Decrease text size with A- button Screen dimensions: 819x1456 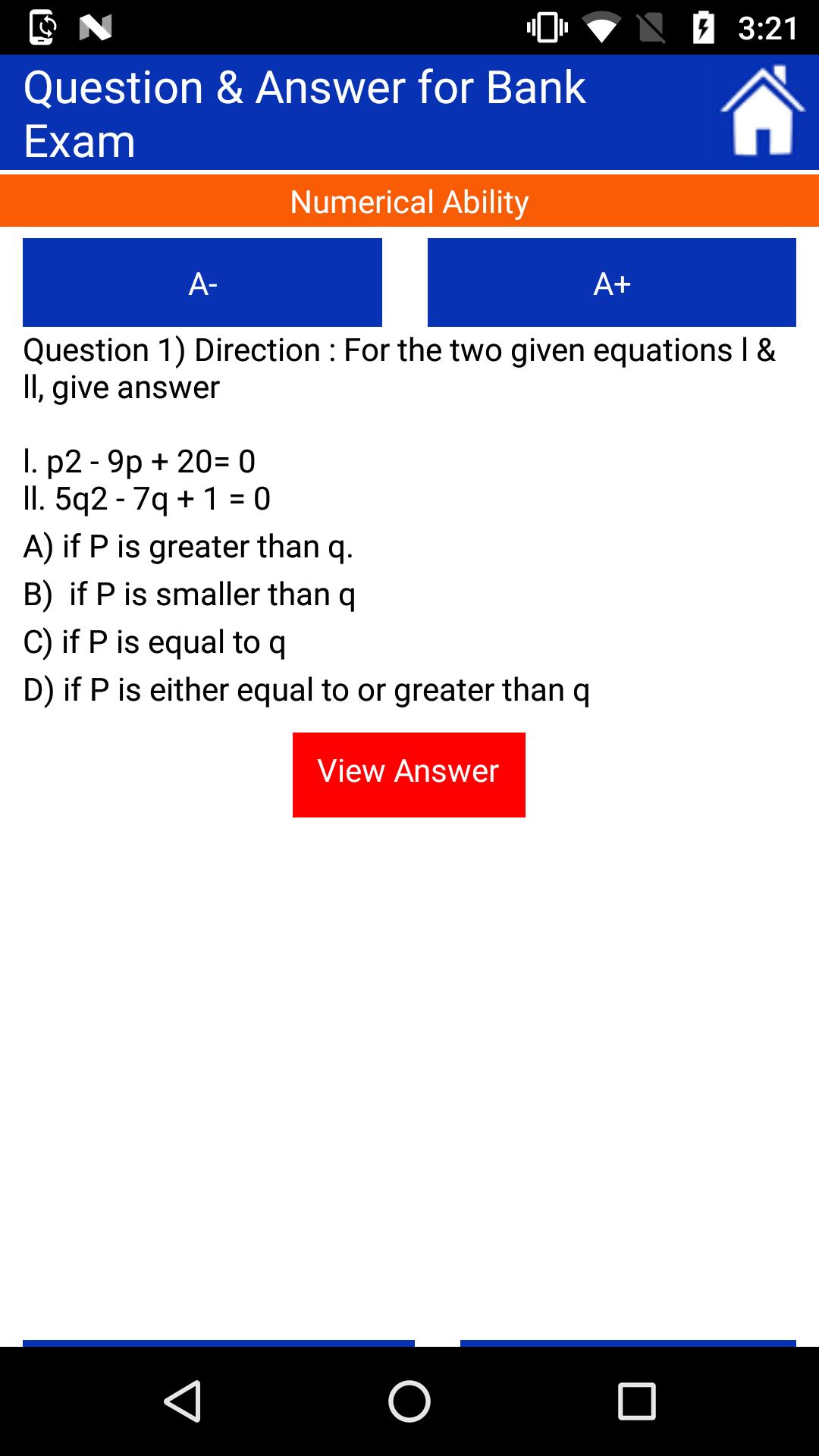[202, 281]
